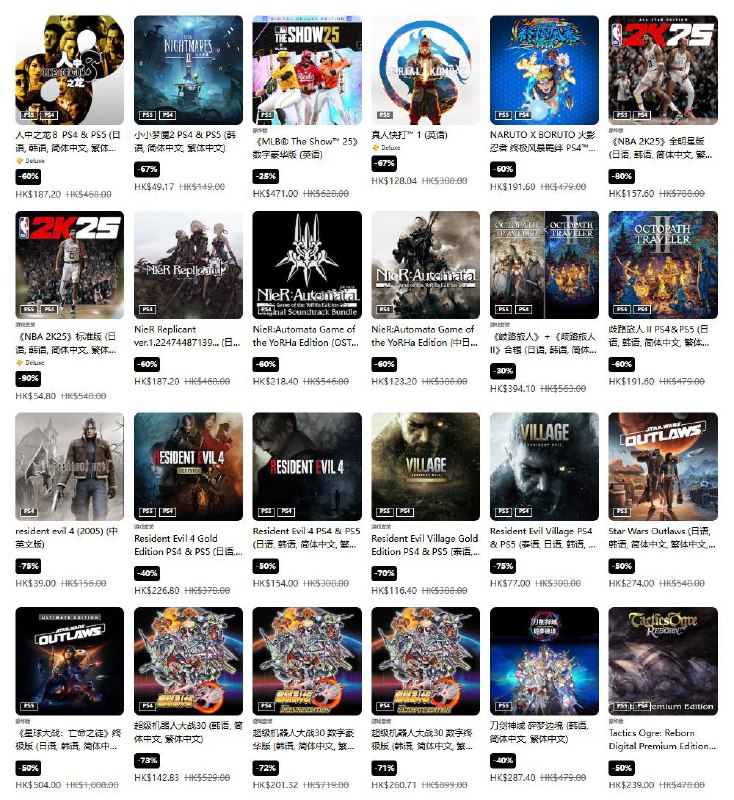Open NBA 2K25 全明星版 product card
This screenshot has width=734, height=800.
pos(662,70)
